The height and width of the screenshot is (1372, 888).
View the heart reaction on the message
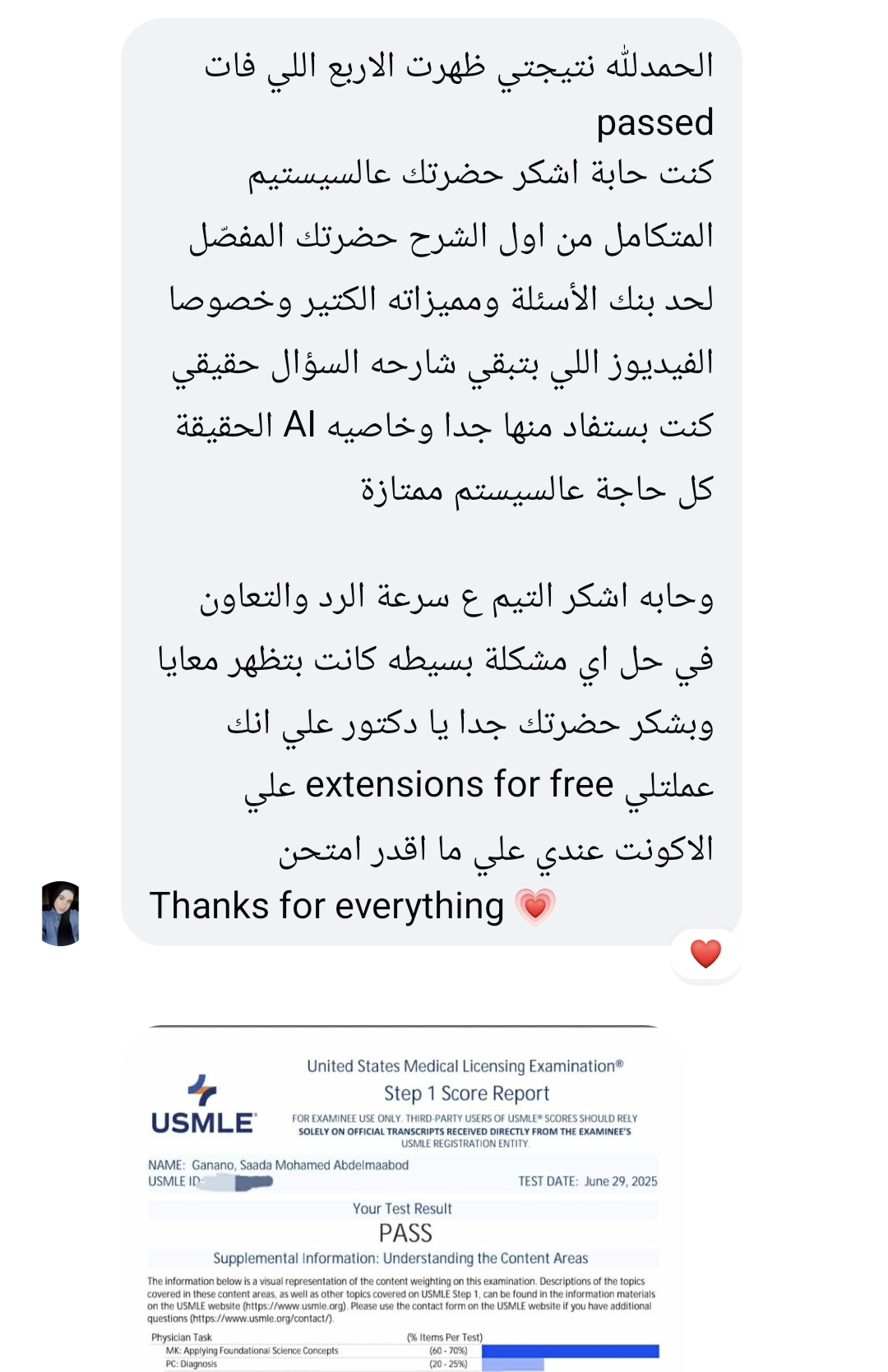click(705, 954)
